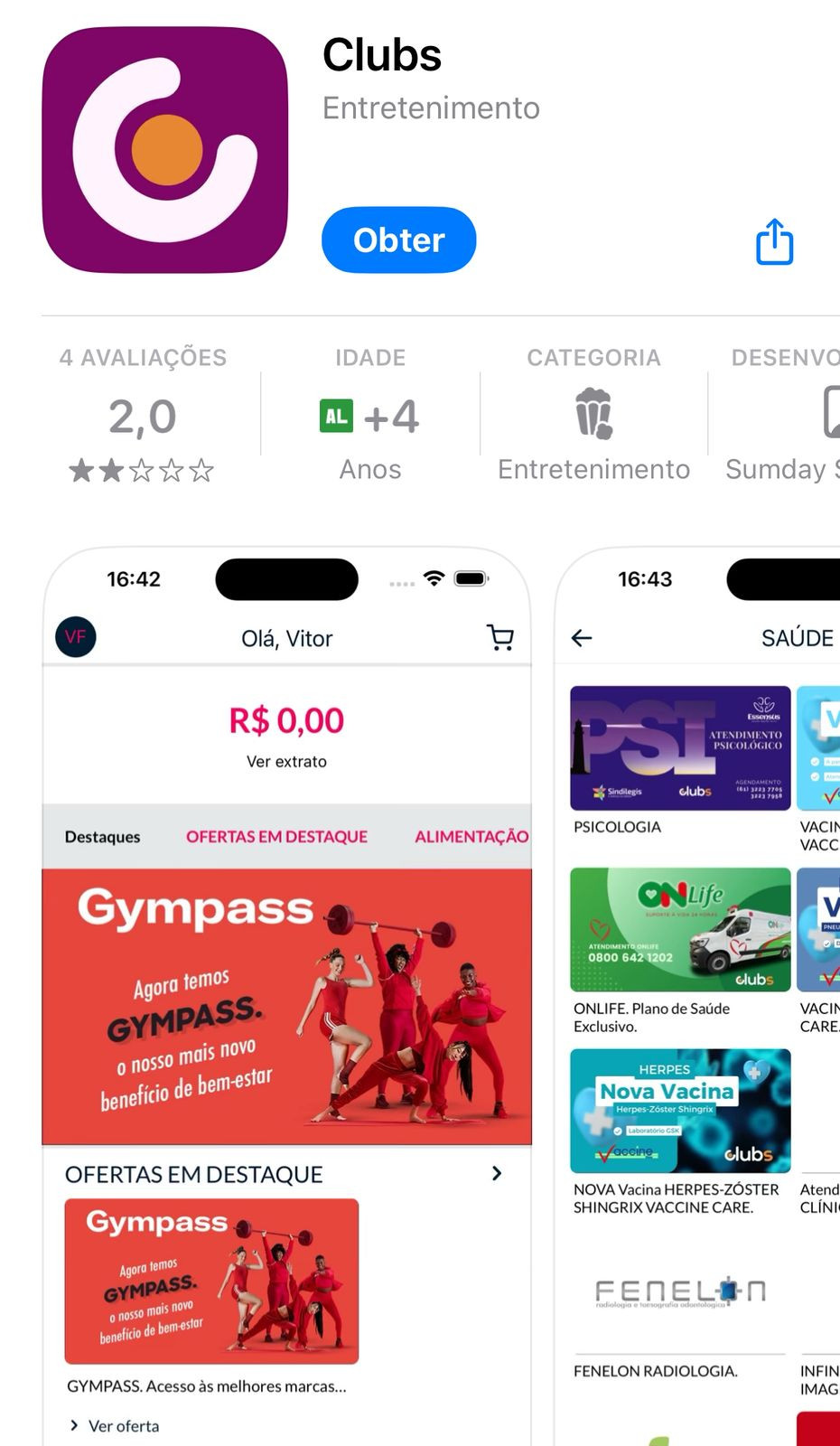View the Idade +4 age rating details
Viewport: 840px width, 1446px height.
coord(370,414)
